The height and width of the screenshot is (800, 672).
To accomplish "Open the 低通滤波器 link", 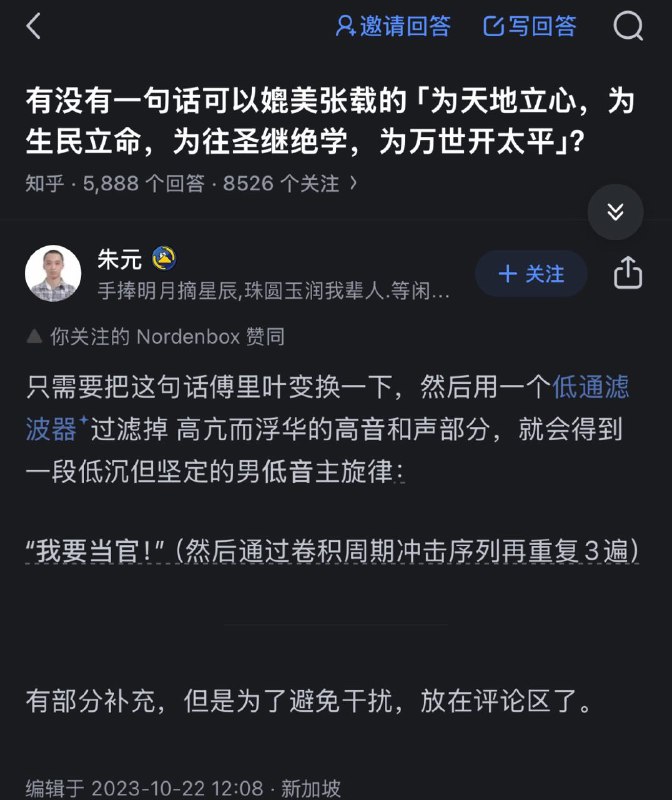I will pyautogui.click(x=590, y=387).
